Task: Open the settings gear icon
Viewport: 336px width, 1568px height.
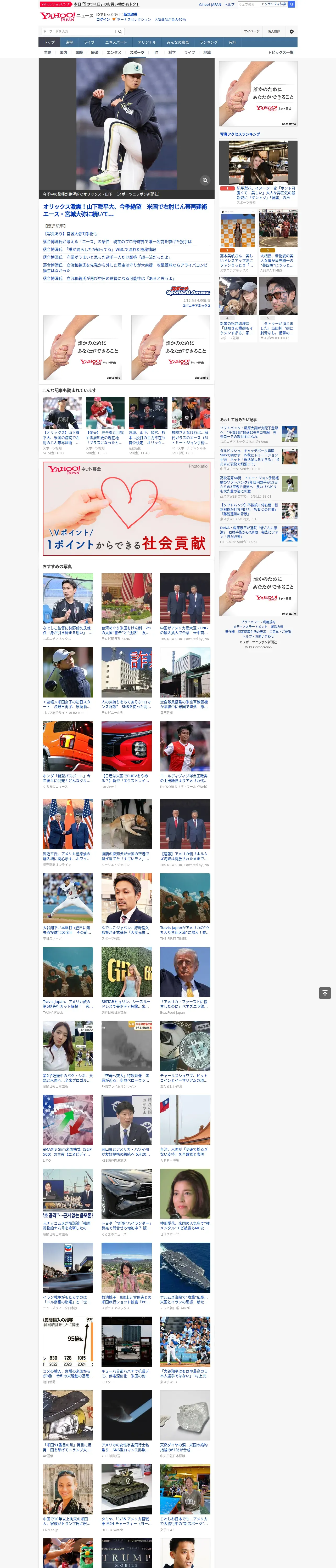Action: click(x=292, y=31)
